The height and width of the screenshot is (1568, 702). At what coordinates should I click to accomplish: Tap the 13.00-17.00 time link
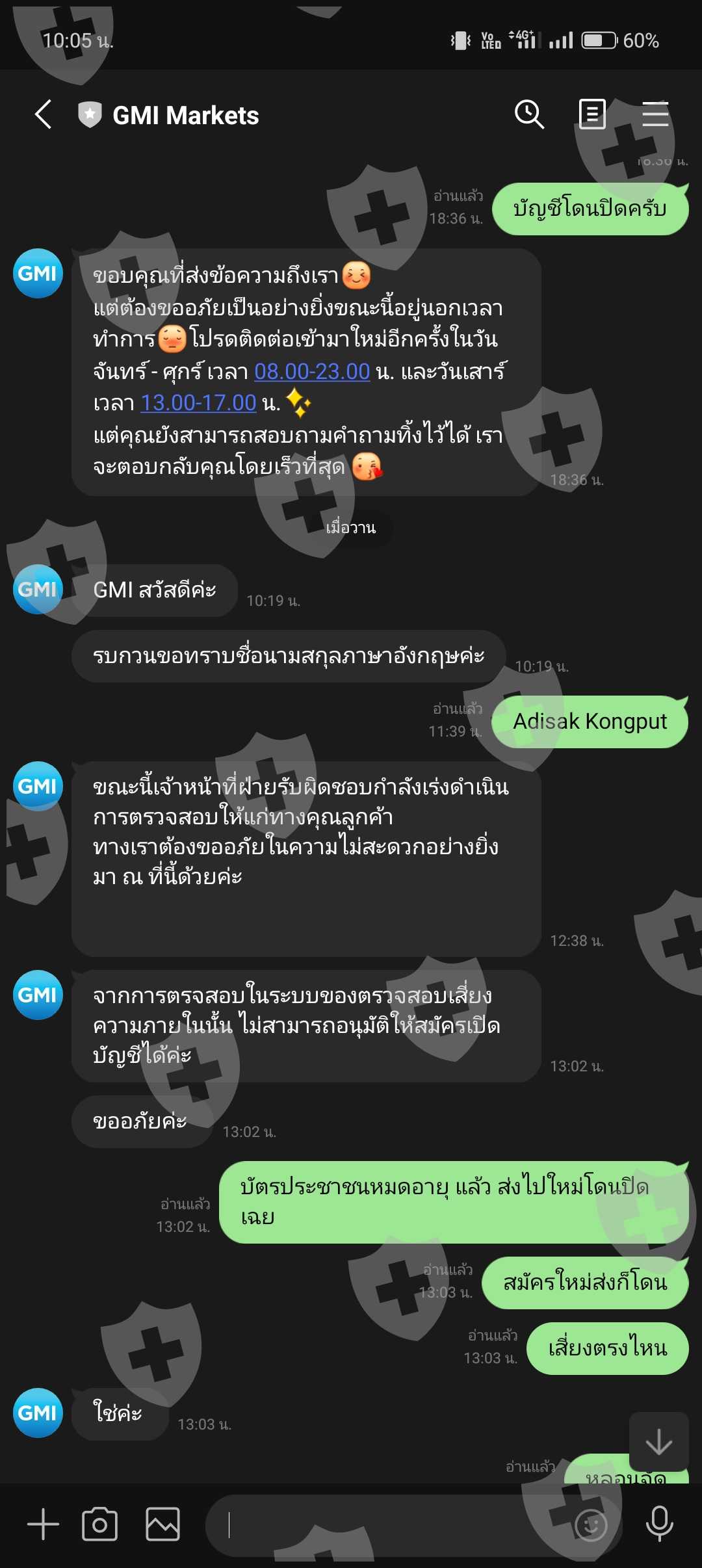click(198, 403)
